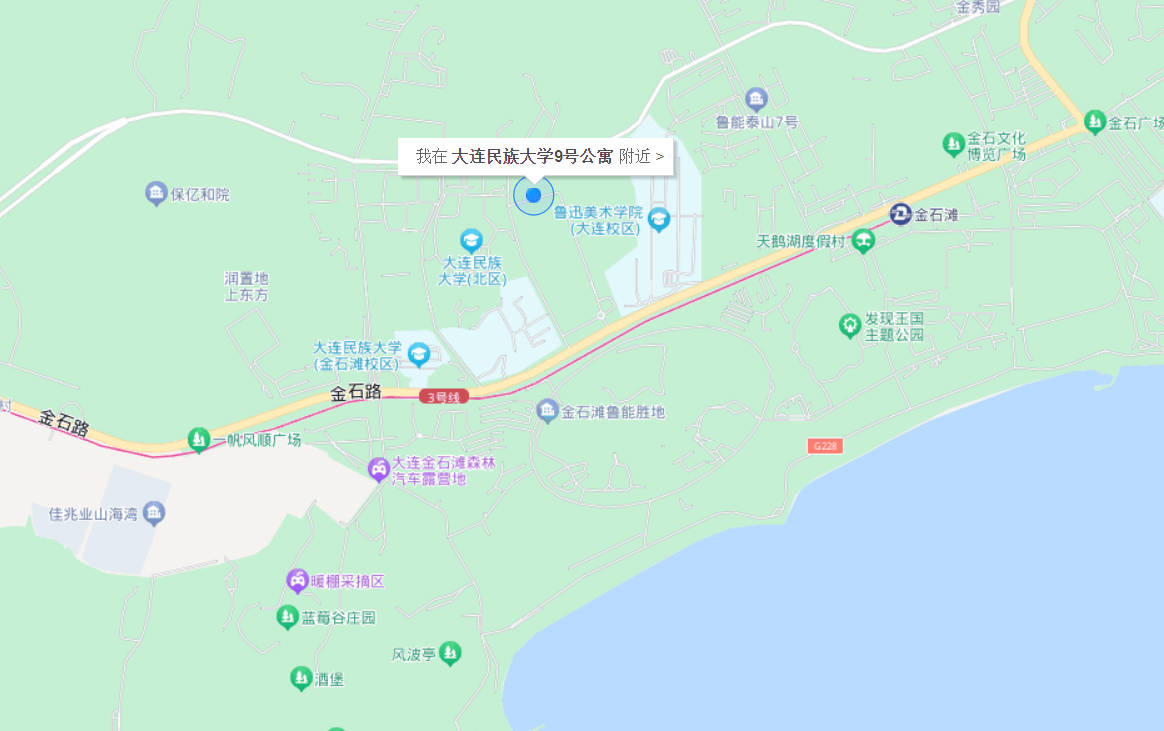Tap the 金石广场 marker
1164x731 pixels.
(x=1094, y=123)
